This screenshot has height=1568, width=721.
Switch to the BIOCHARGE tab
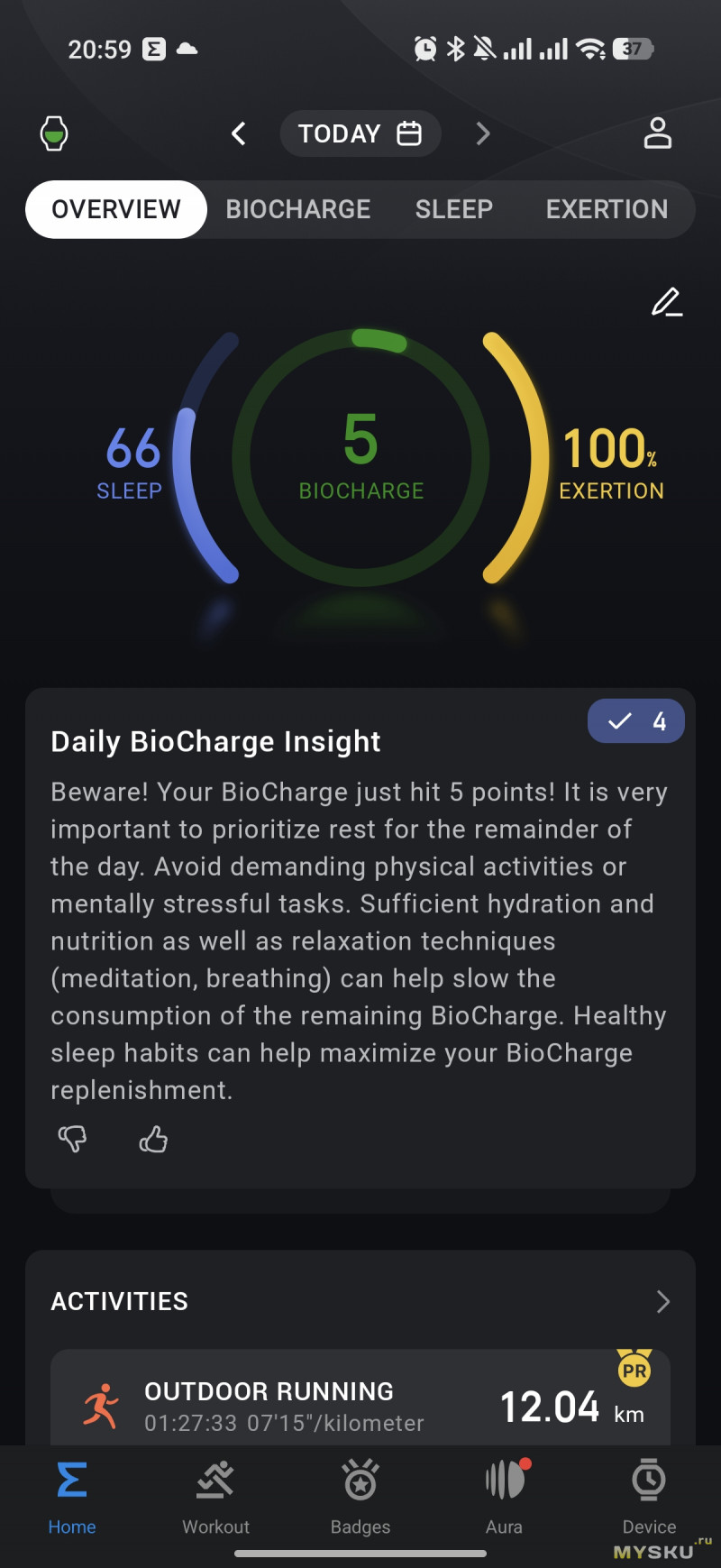pyautogui.click(x=297, y=209)
